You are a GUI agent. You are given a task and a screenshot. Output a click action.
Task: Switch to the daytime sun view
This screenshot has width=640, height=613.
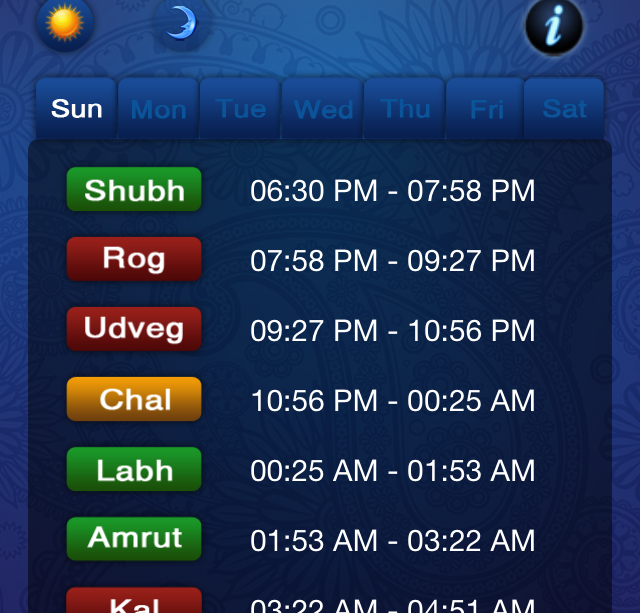65,22
